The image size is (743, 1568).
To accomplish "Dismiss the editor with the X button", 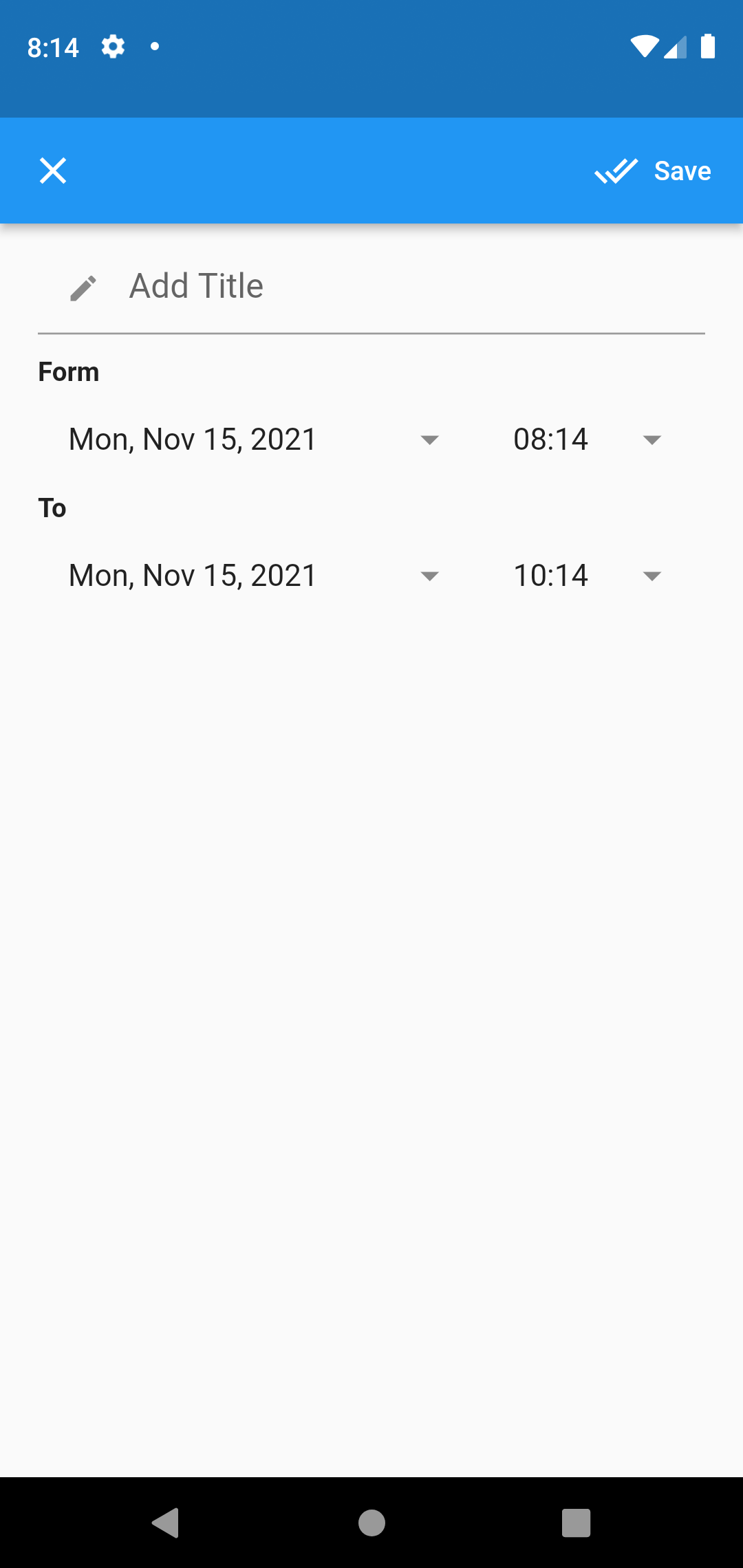I will click(52, 170).
